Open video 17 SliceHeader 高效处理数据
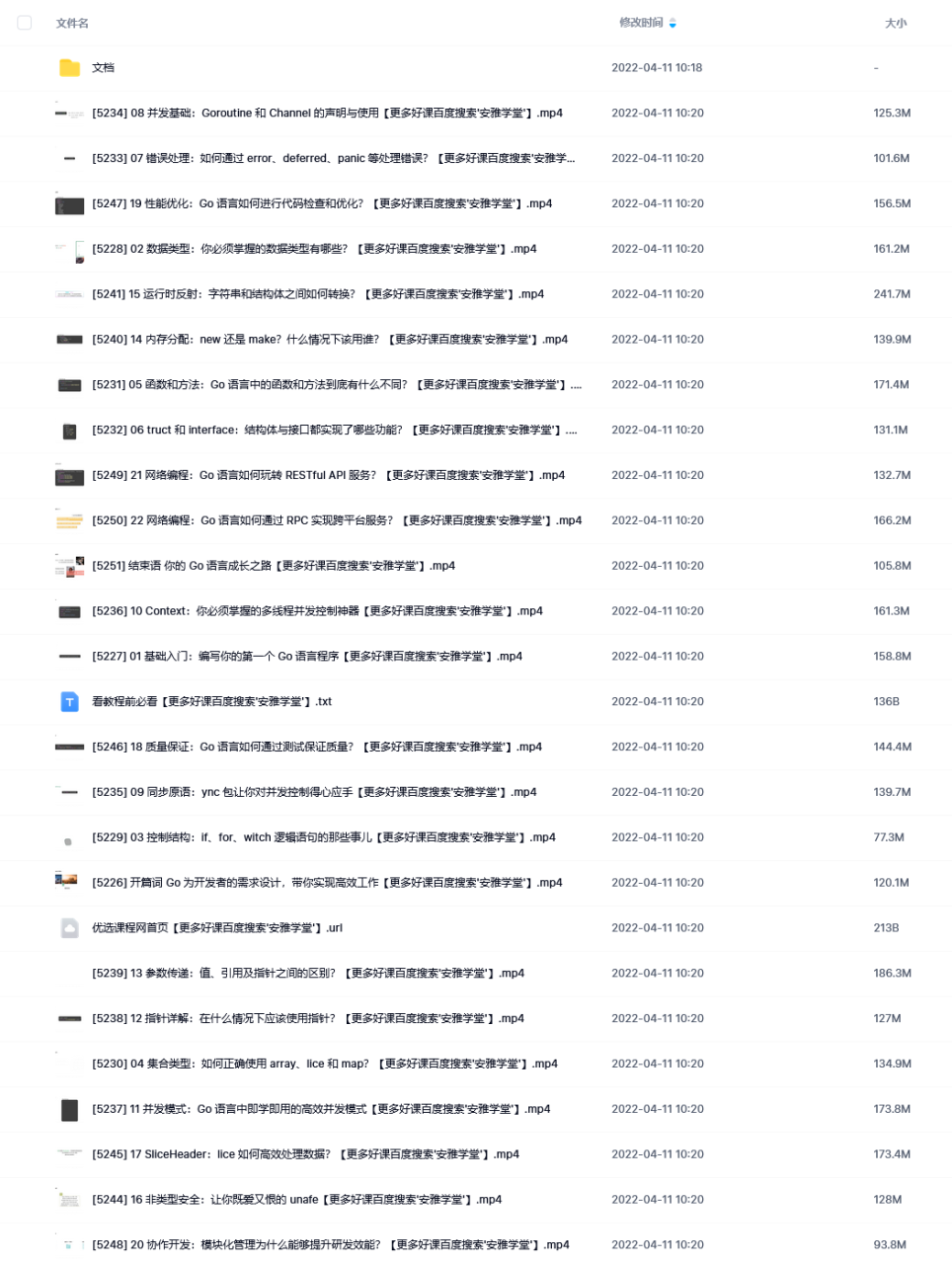 [304, 1154]
